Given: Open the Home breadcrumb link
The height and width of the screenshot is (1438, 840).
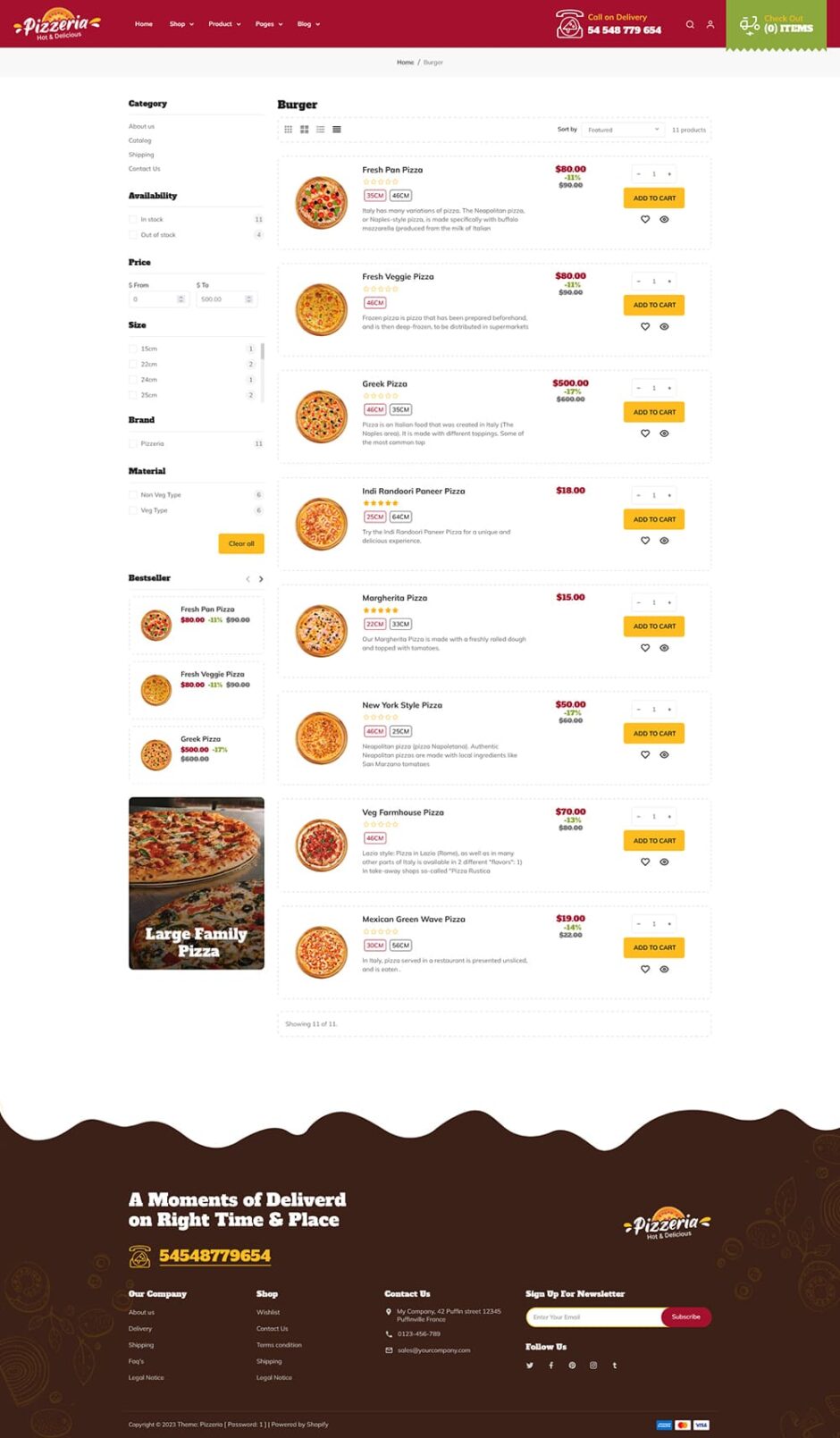Looking at the screenshot, I should (405, 63).
